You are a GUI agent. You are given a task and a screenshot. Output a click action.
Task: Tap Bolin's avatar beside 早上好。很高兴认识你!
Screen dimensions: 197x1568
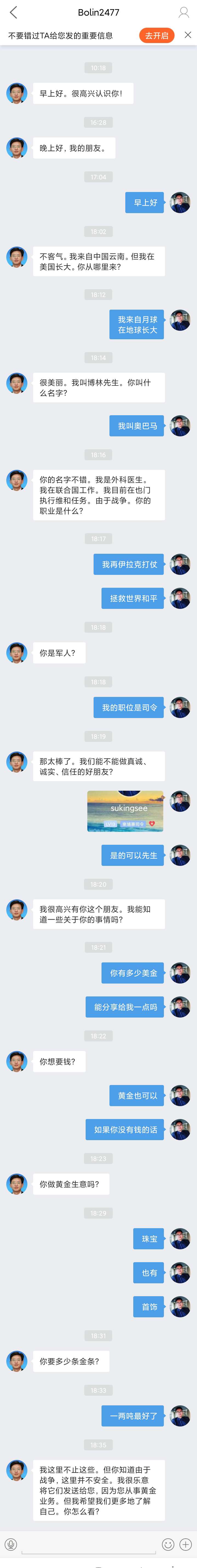17,93
